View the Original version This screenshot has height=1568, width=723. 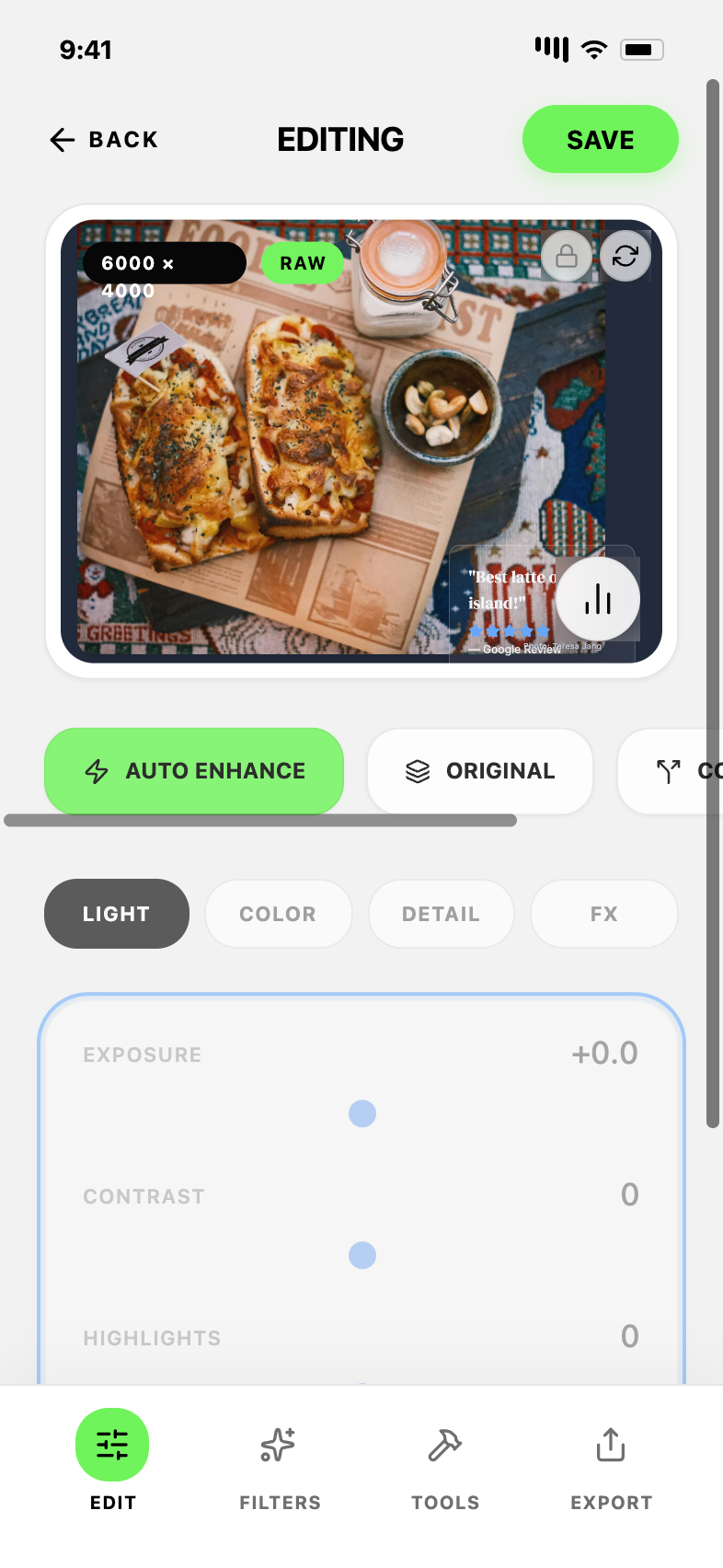tap(480, 771)
